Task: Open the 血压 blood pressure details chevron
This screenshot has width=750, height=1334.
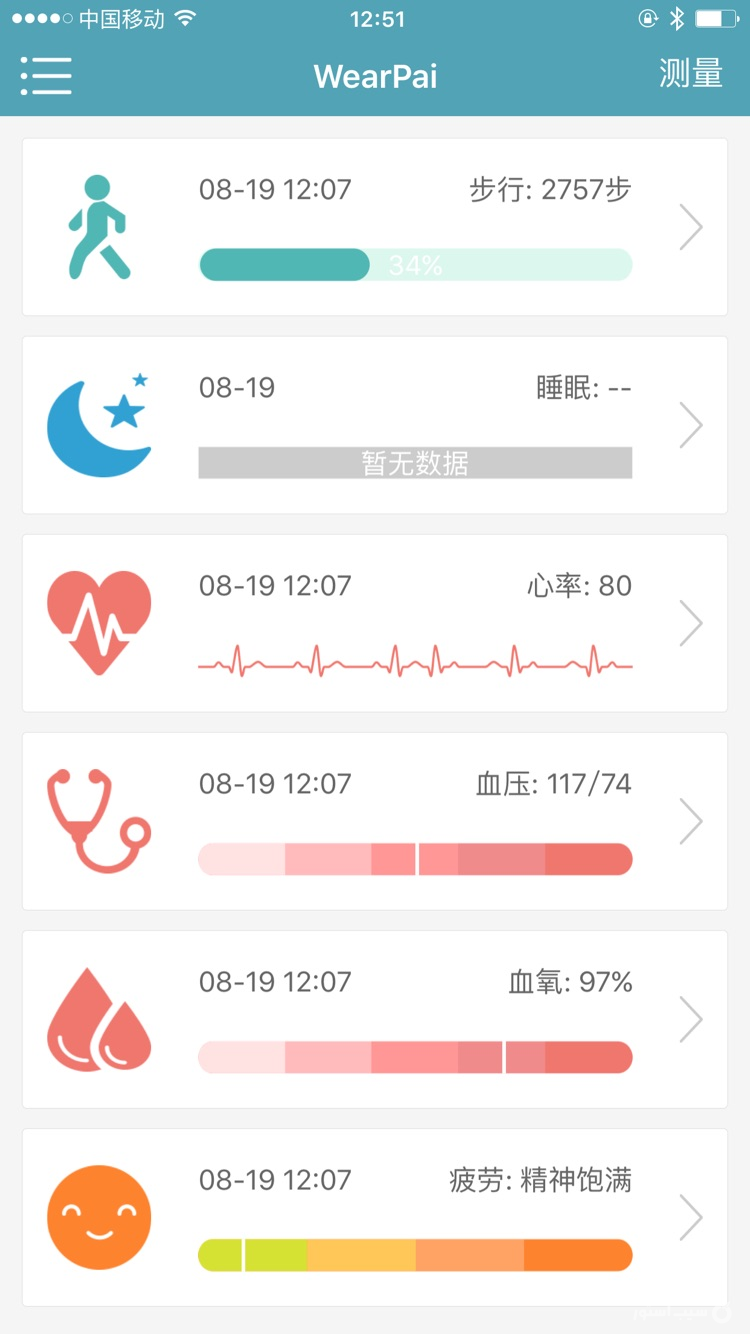Action: [692, 820]
